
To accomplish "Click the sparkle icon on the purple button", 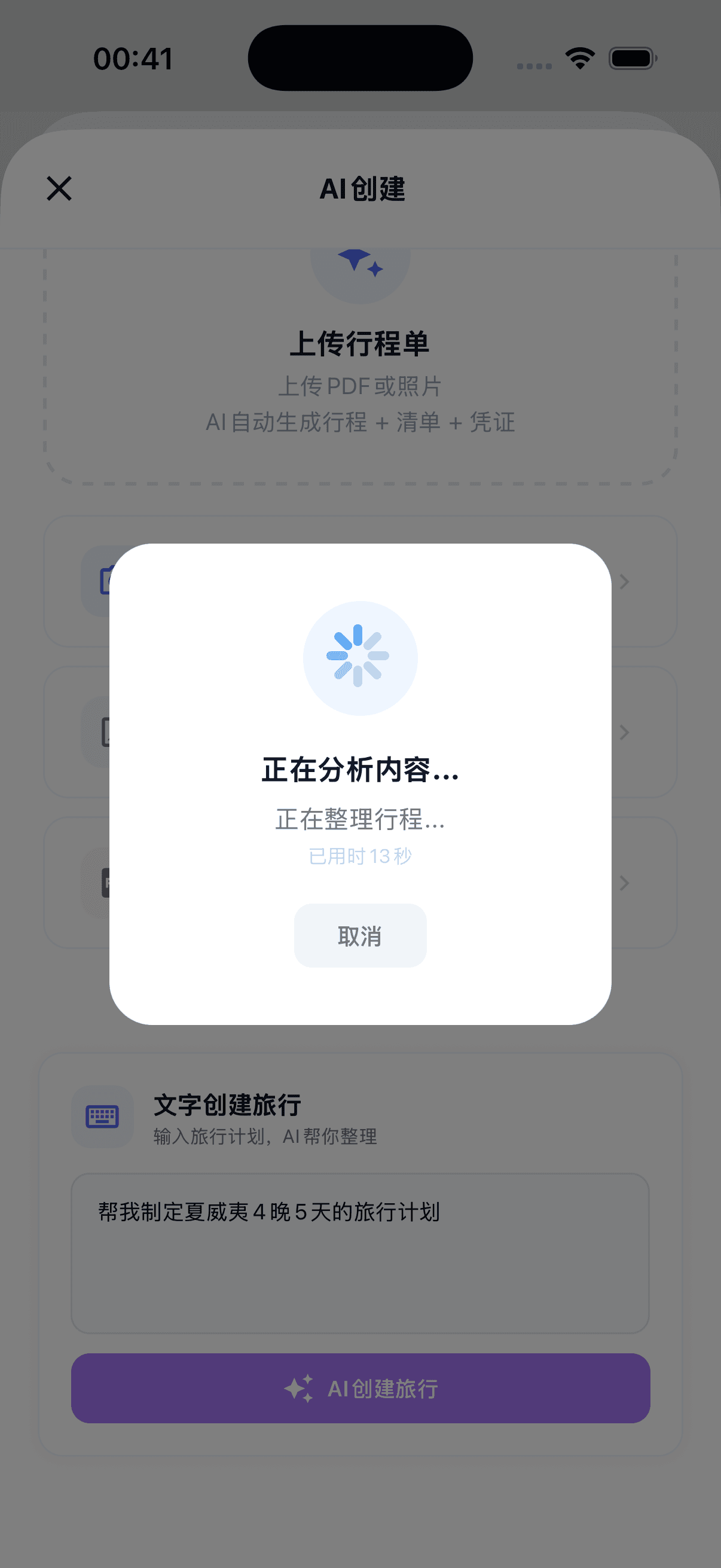I will click(x=299, y=1389).
